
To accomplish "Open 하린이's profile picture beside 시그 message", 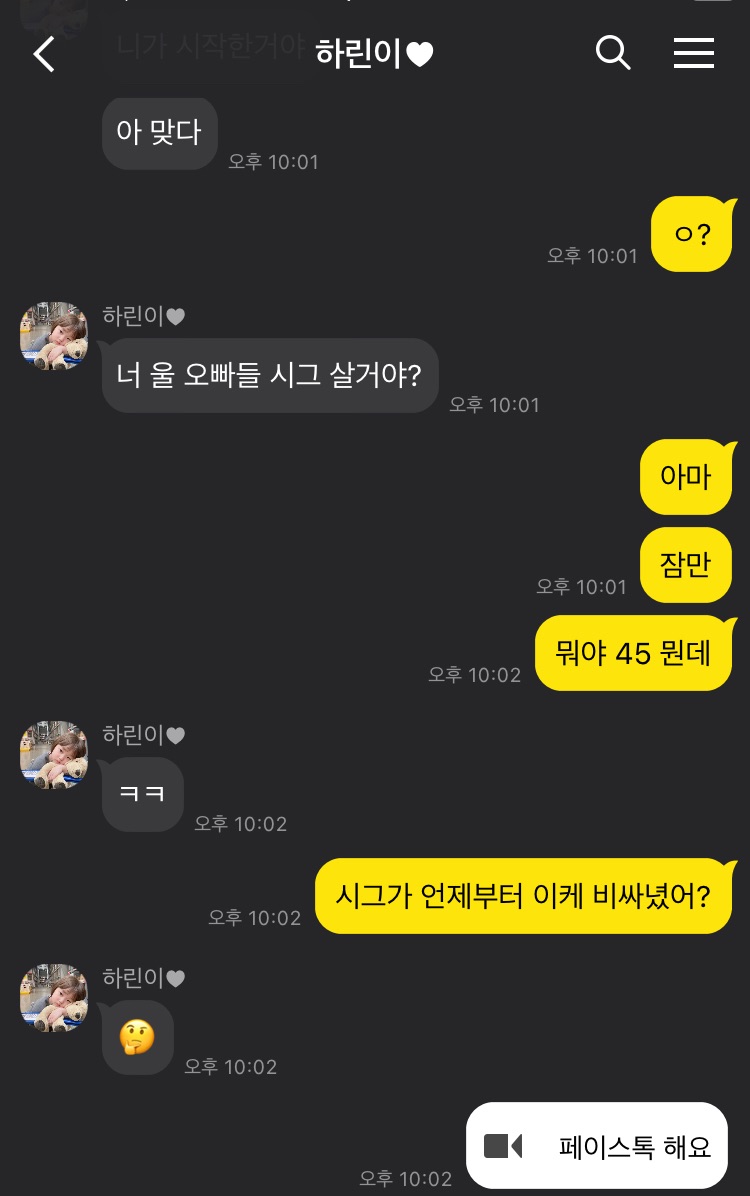I will (x=54, y=336).
